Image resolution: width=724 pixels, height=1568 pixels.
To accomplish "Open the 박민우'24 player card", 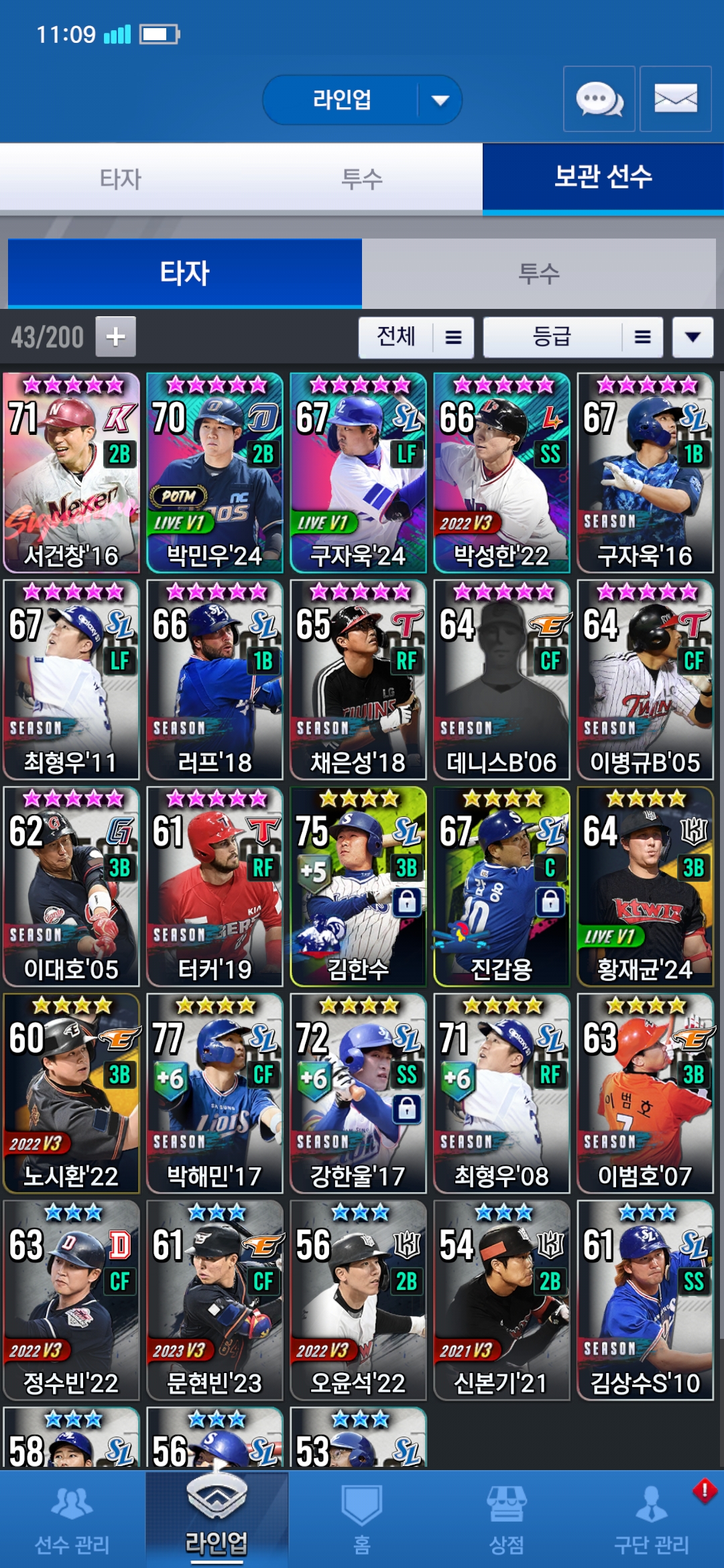I will (x=215, y=473).
